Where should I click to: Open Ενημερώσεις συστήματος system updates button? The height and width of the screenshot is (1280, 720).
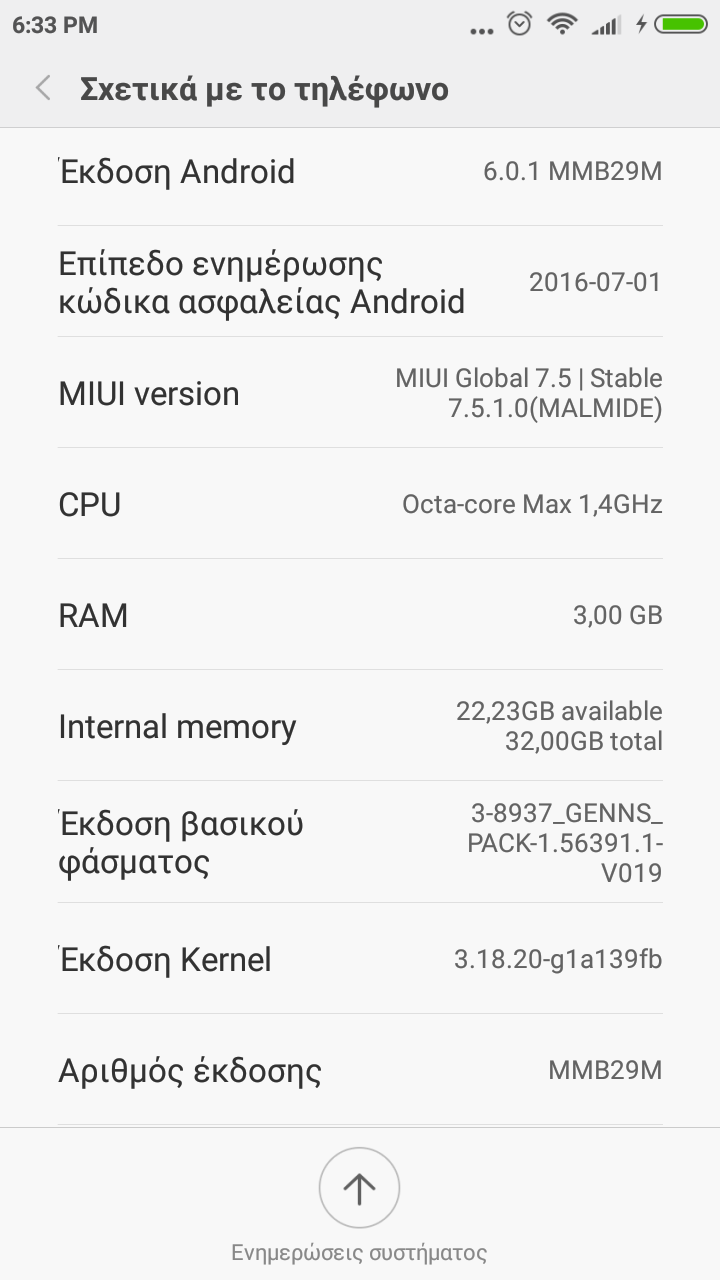point(359,1205)
